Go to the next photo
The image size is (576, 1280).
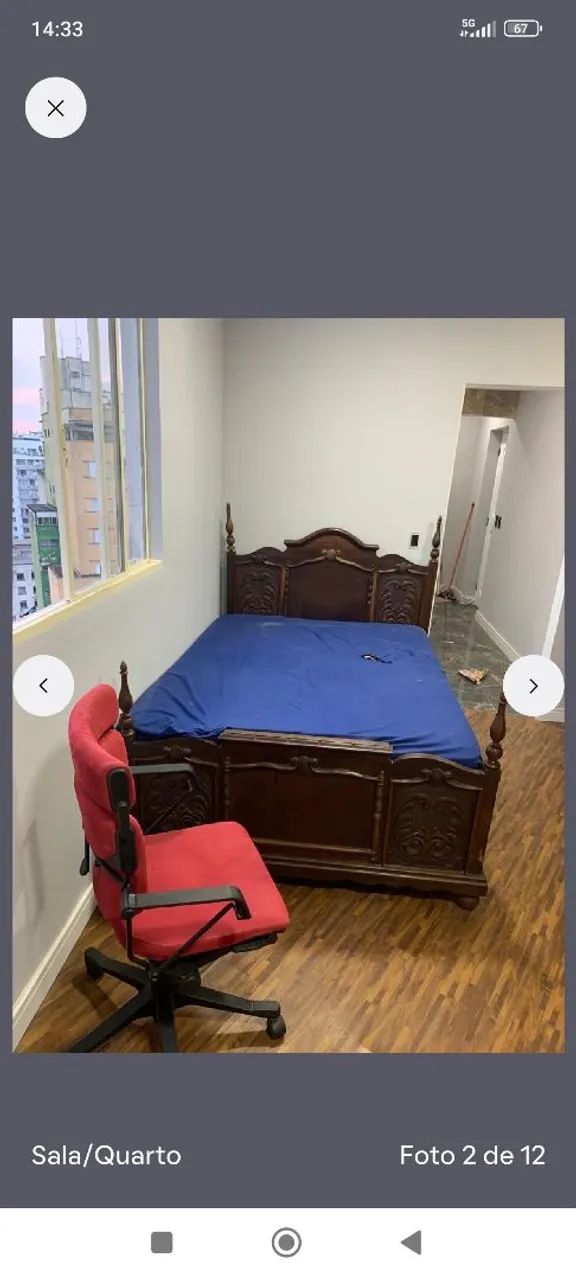533,686
